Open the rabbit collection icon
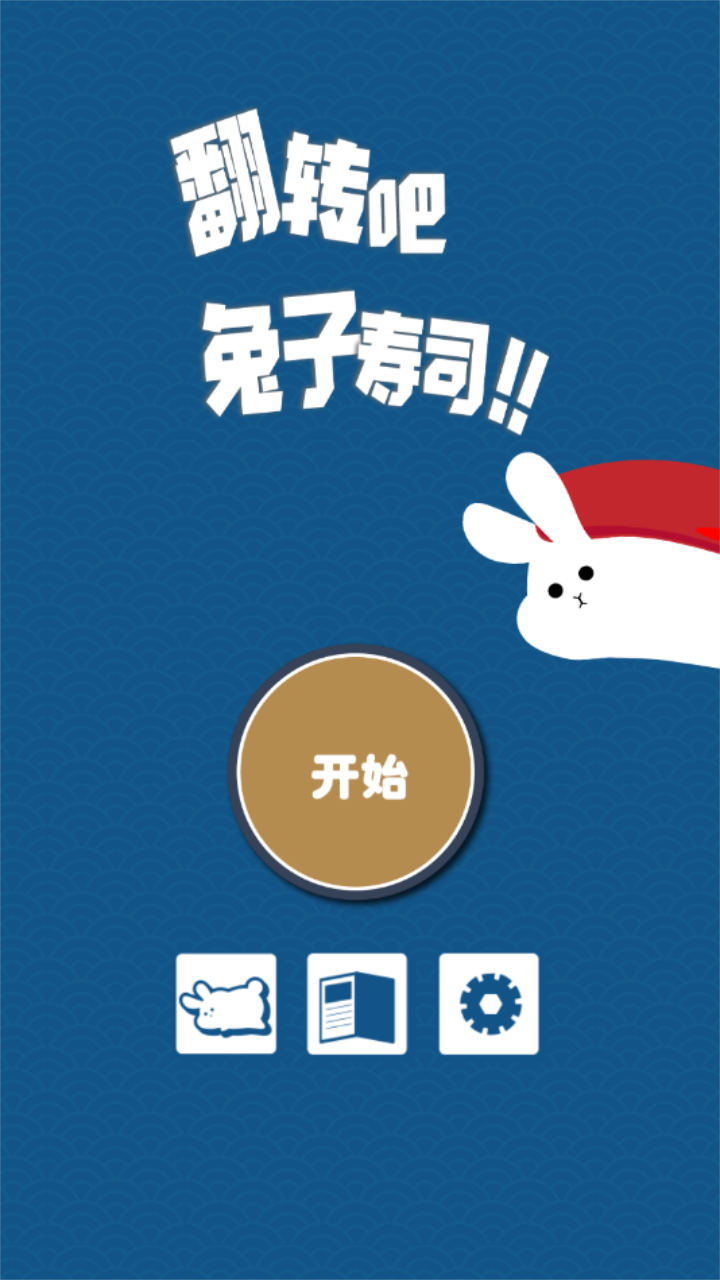 click(226, 1003)
